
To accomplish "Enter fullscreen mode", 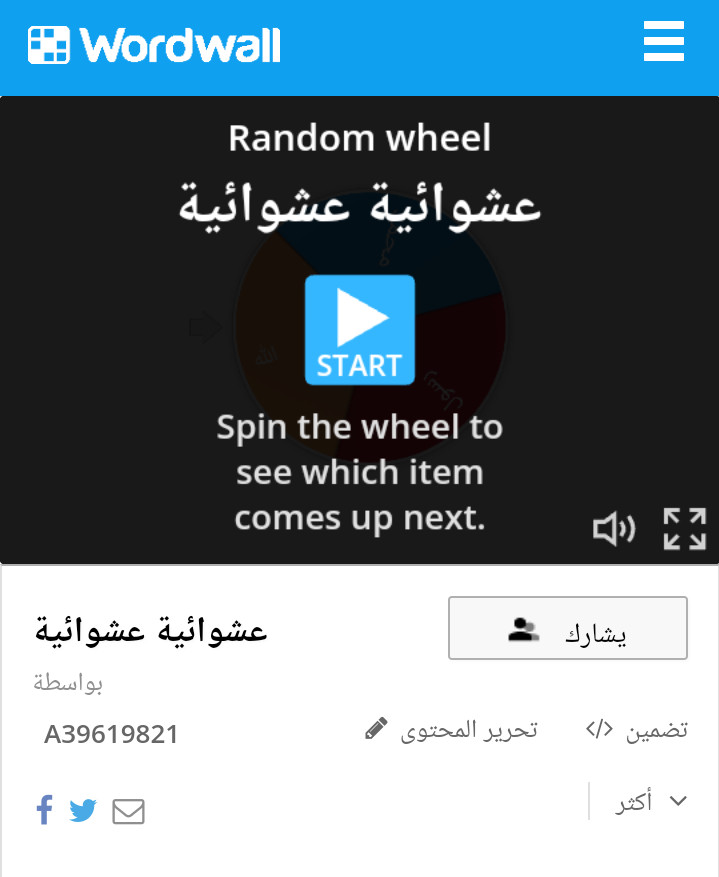I will [x=684, y=529].
